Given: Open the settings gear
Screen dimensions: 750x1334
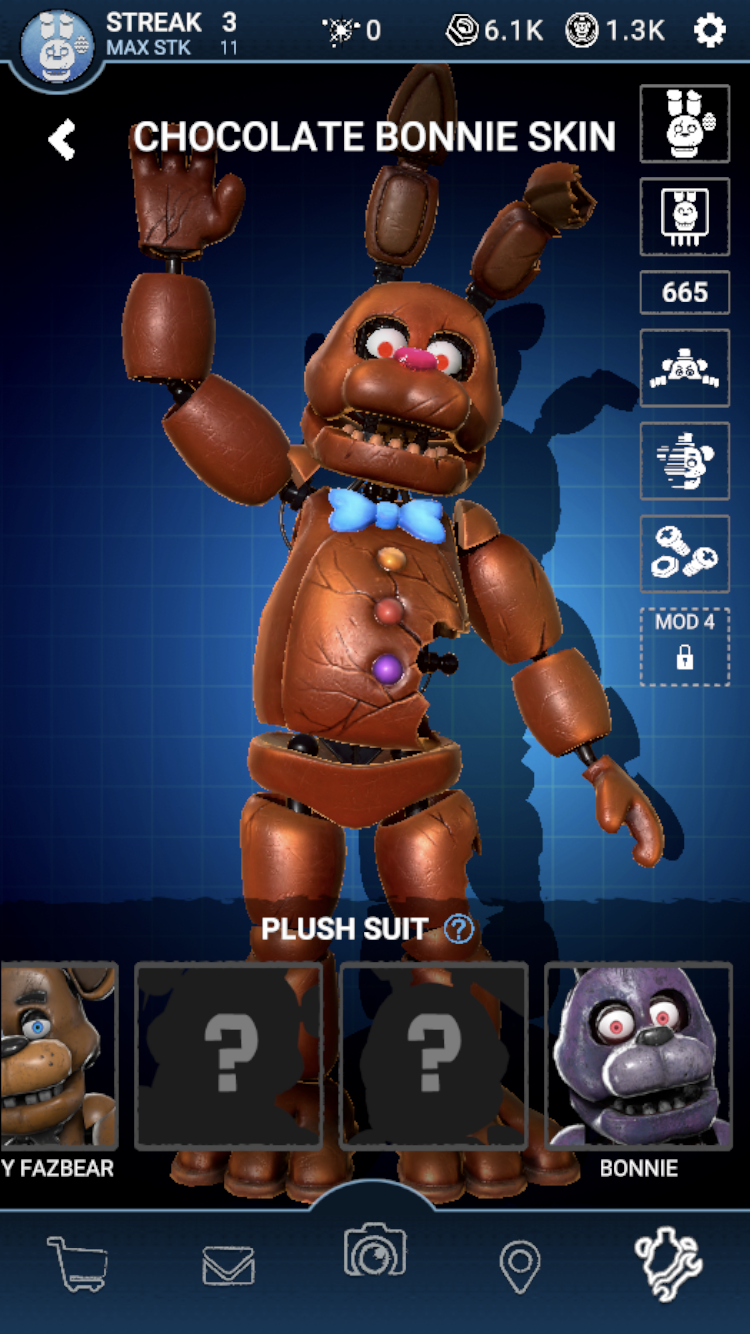Looking at the screenshot, I should click(x=709, y=31).
